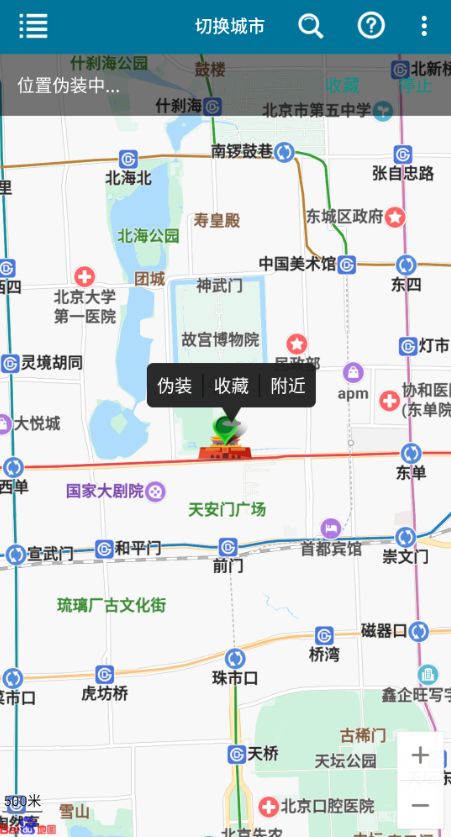Select 伪装 in the map popup
Screen dimensions: 451x837
click(x=175, y=385)
